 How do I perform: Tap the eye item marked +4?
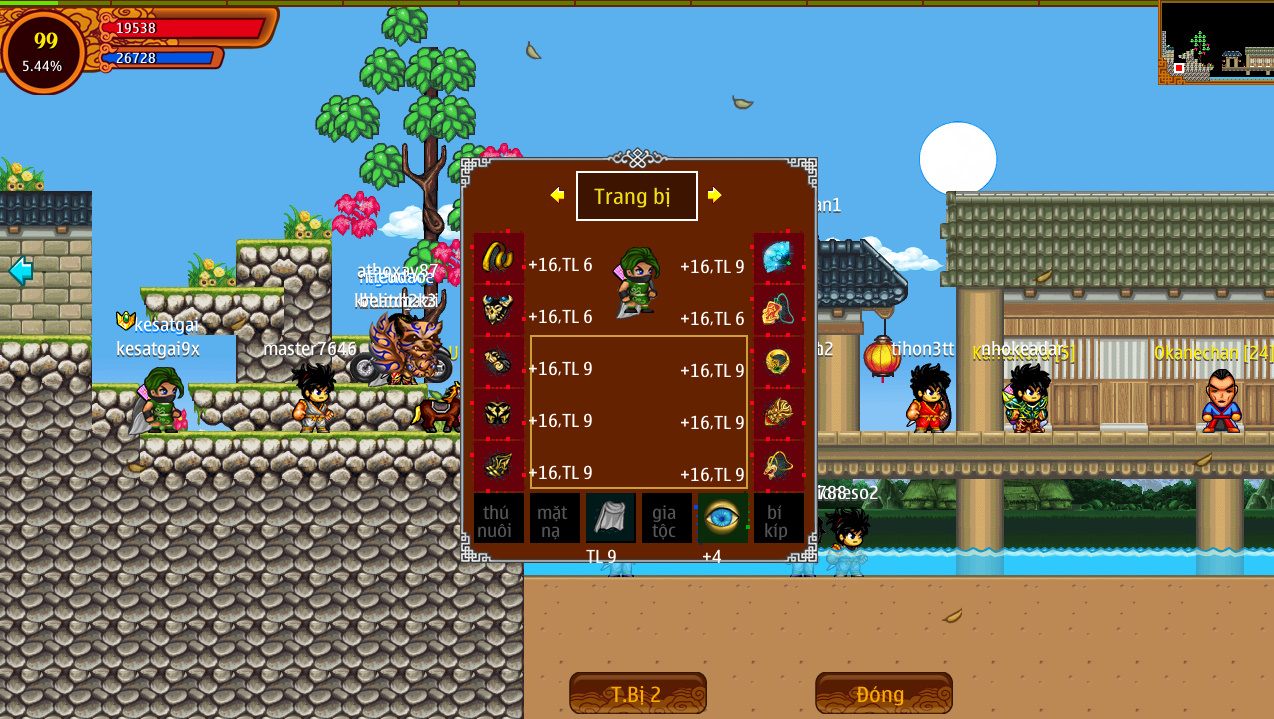[722, 519]
